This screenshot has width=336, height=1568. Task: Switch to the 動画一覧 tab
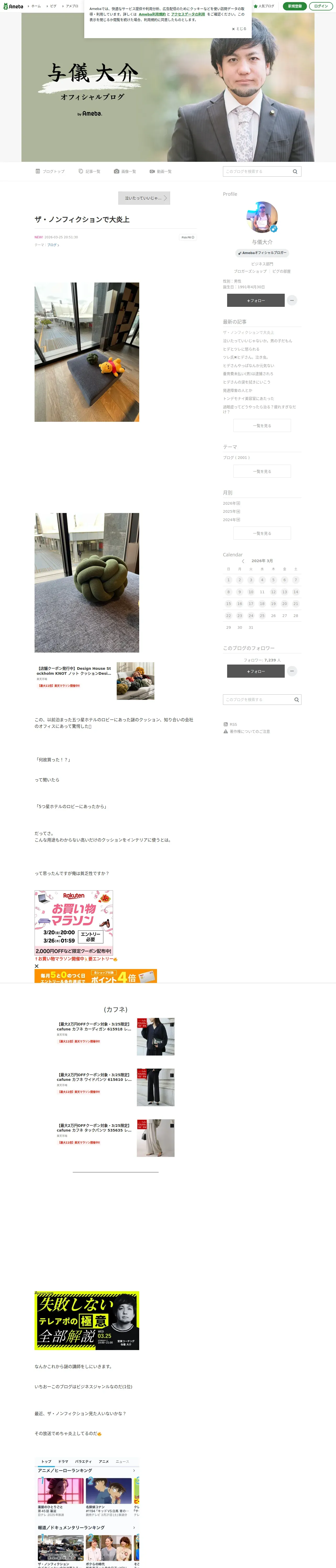[160, 172]
